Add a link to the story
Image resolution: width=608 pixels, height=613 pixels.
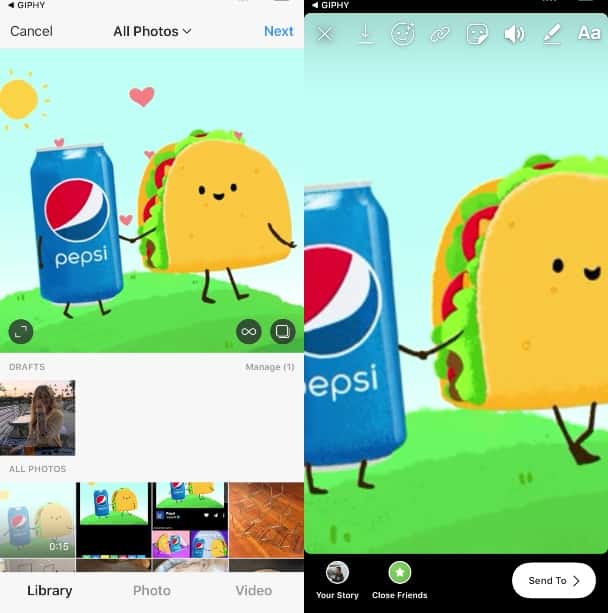click(440, 34)
